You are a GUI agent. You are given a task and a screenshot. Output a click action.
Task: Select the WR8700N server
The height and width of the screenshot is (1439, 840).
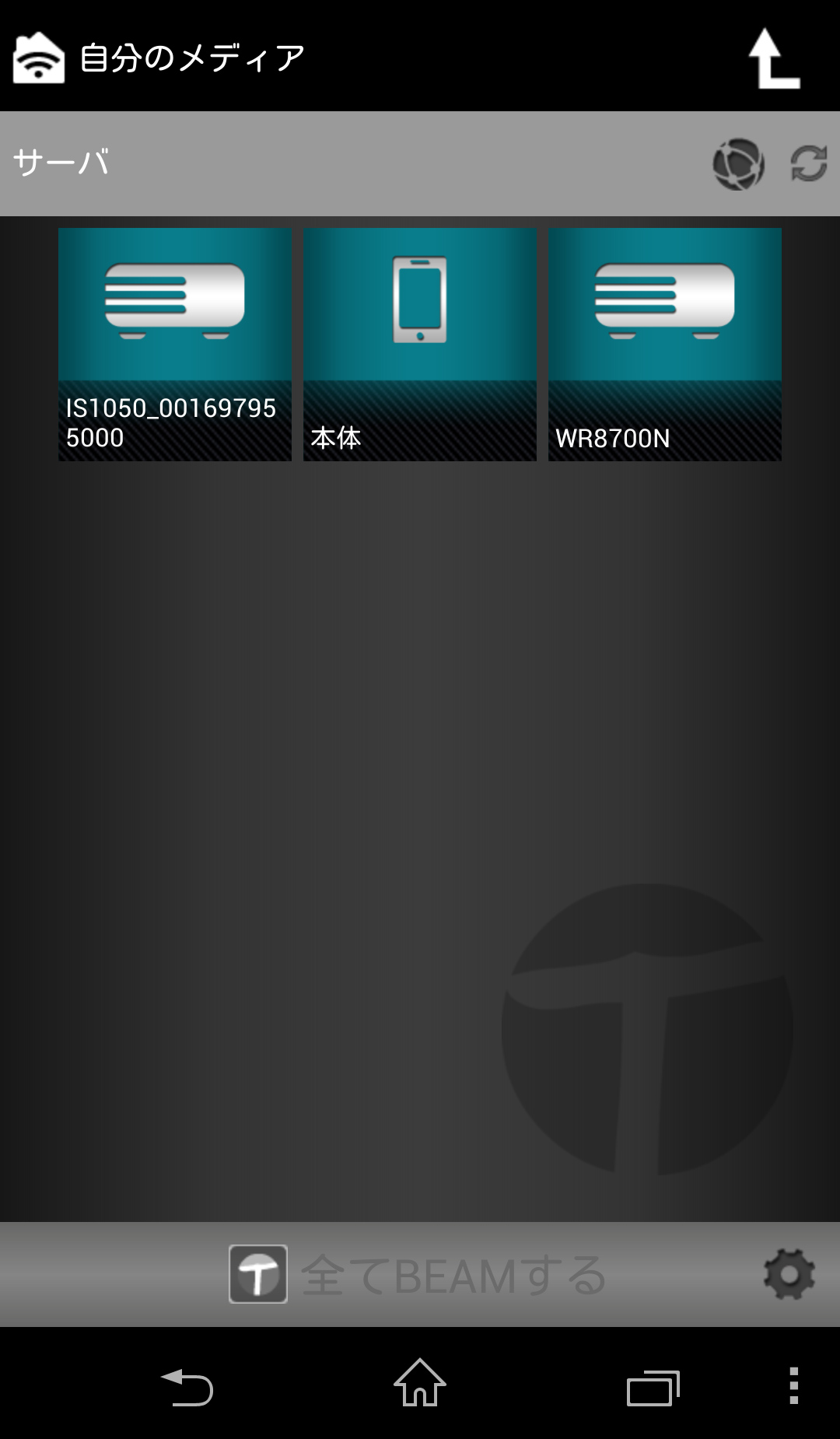click(x=665, y=344)
